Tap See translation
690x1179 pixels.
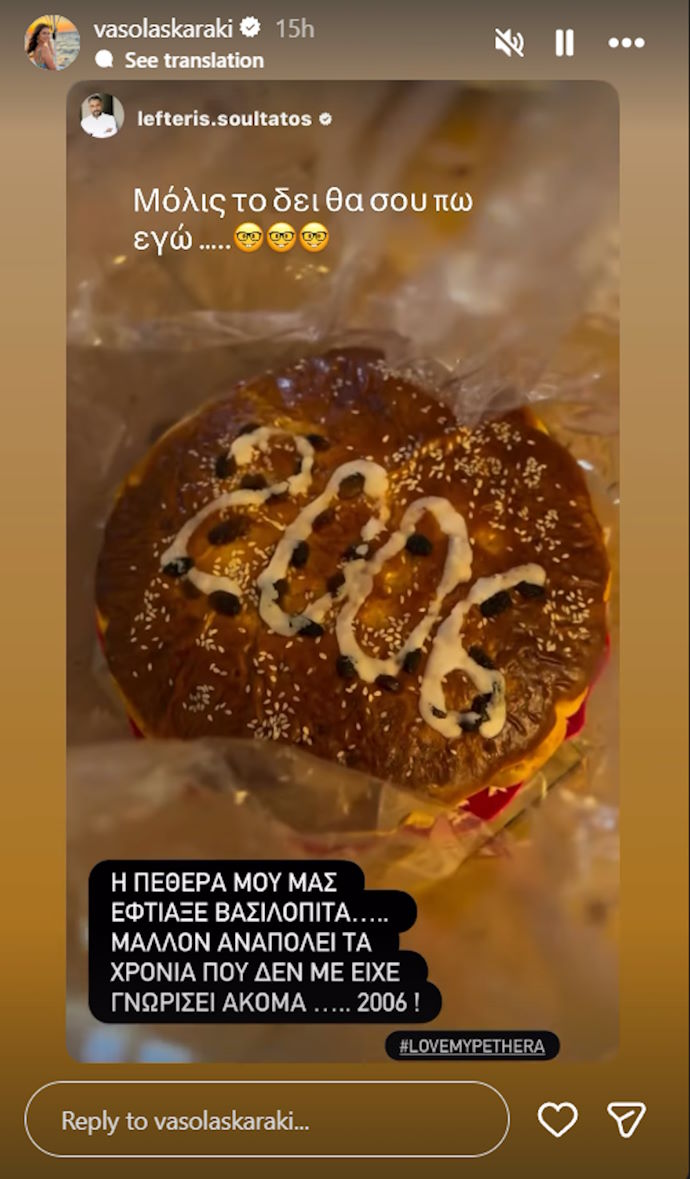(x=193, y=60)
